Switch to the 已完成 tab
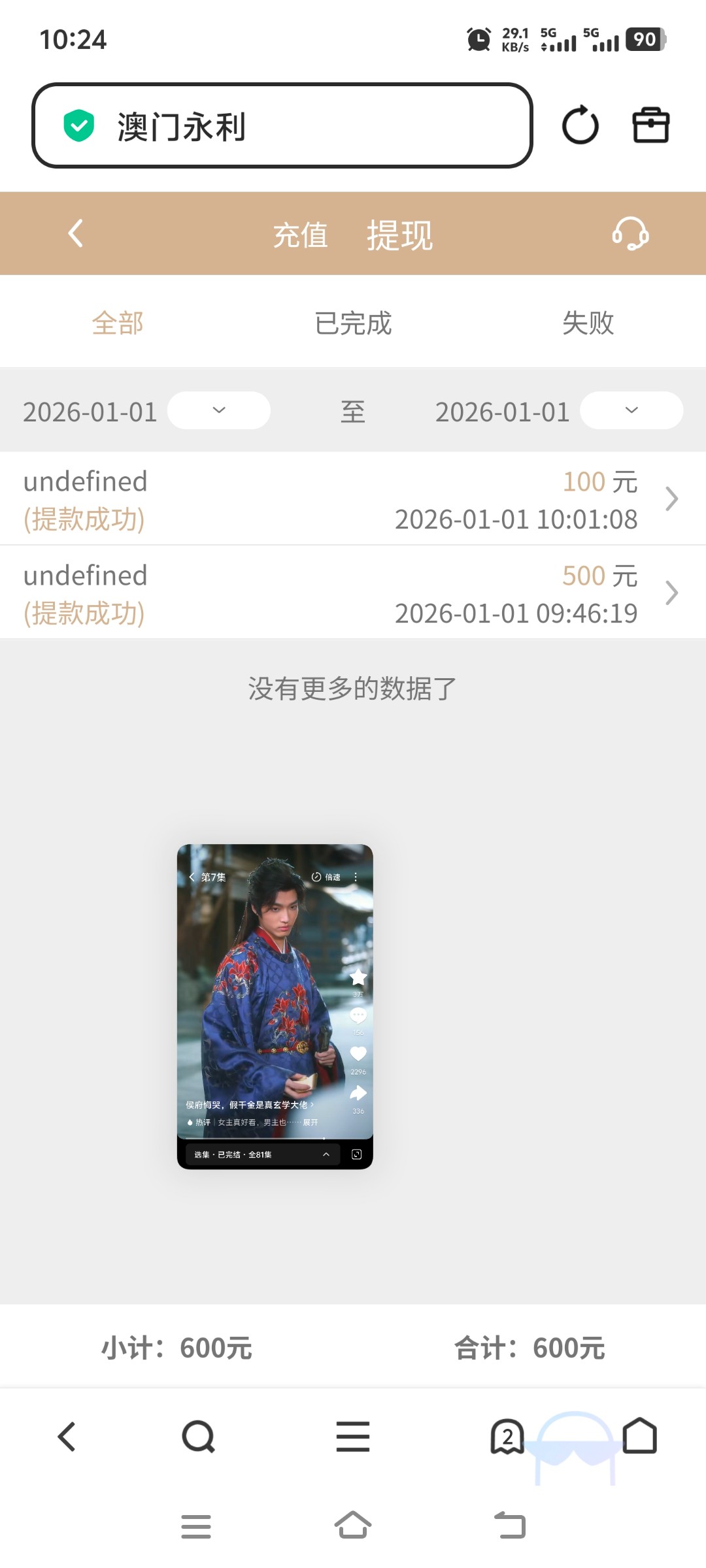The height and width of the screenshot is (1568, 706). click(352, 323)
